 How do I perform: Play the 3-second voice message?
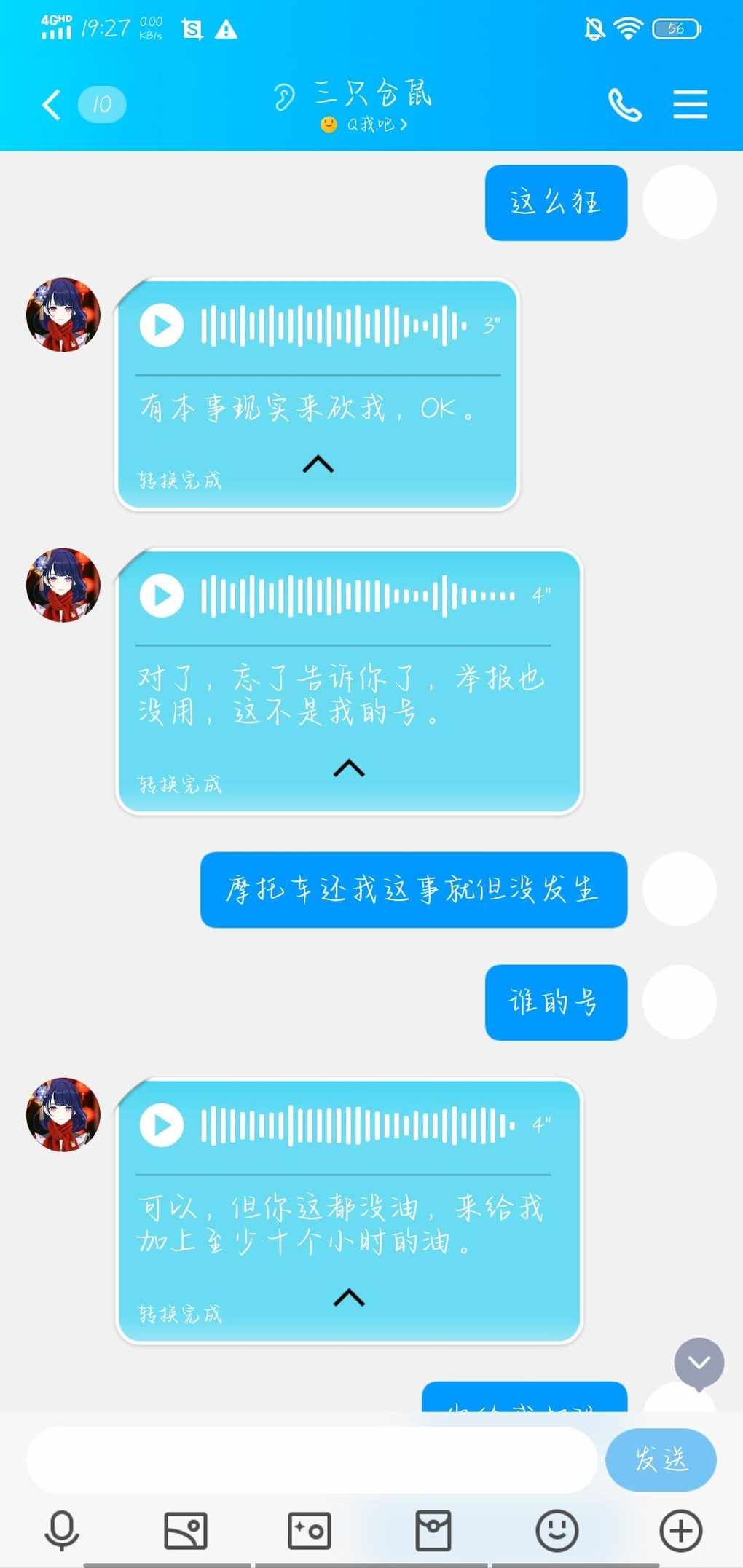162,325
